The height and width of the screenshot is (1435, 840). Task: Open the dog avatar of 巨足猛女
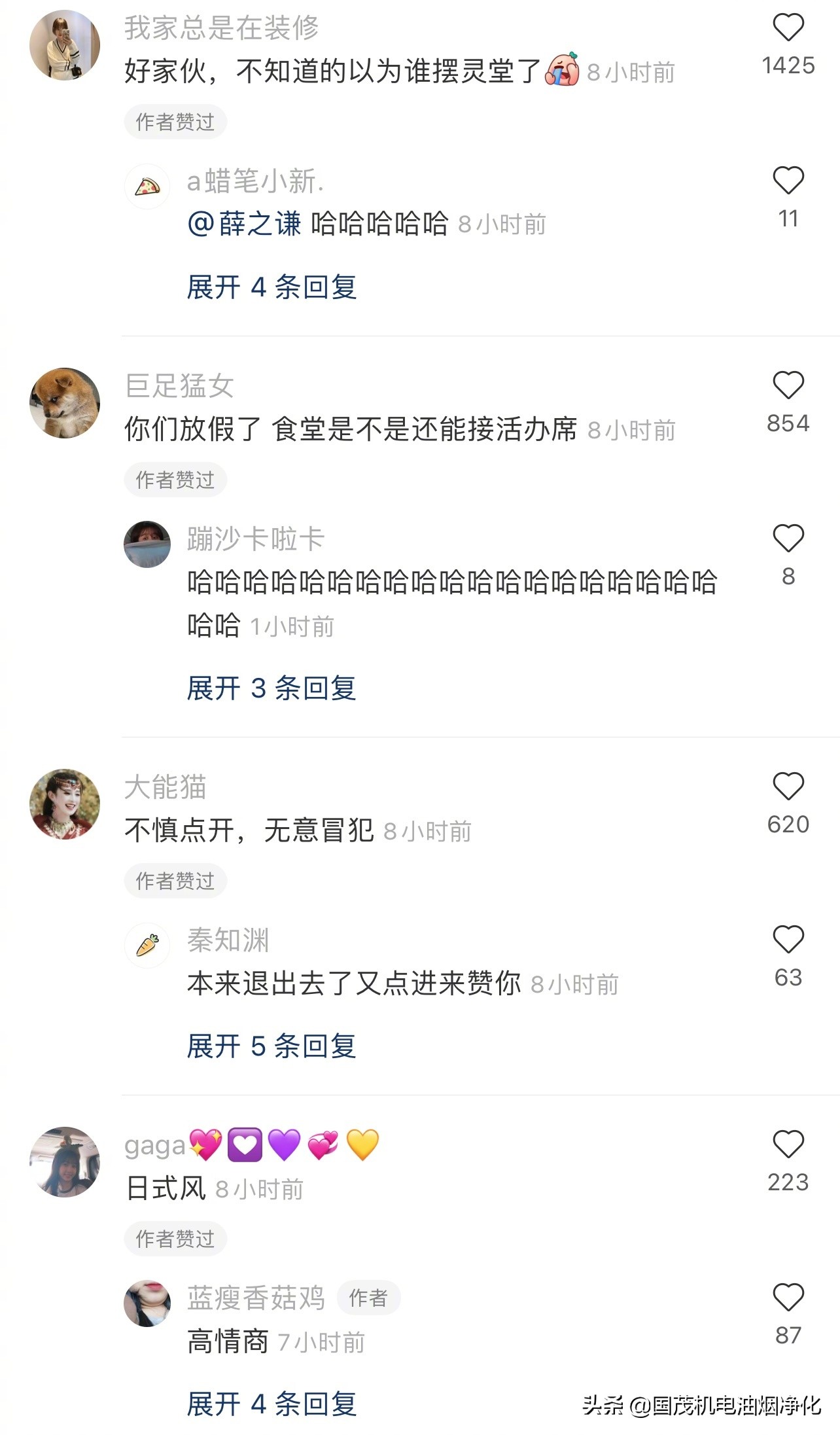[x=65, y=400]
